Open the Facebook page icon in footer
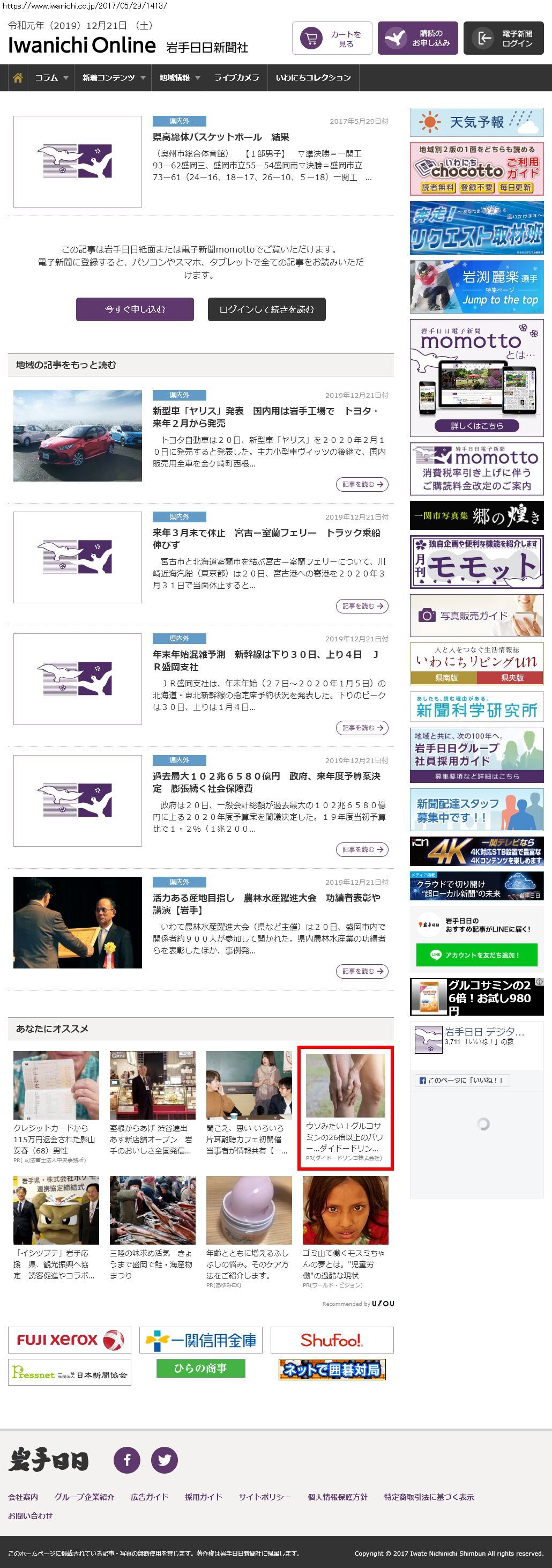The width and height of the screenshot is (552, 1568). pyautogui.click(x=127, y=1460)
